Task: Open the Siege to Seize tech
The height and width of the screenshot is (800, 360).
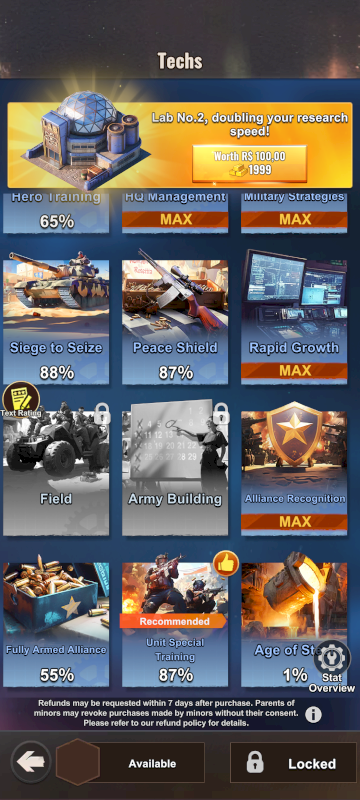Action: [56, 316]
